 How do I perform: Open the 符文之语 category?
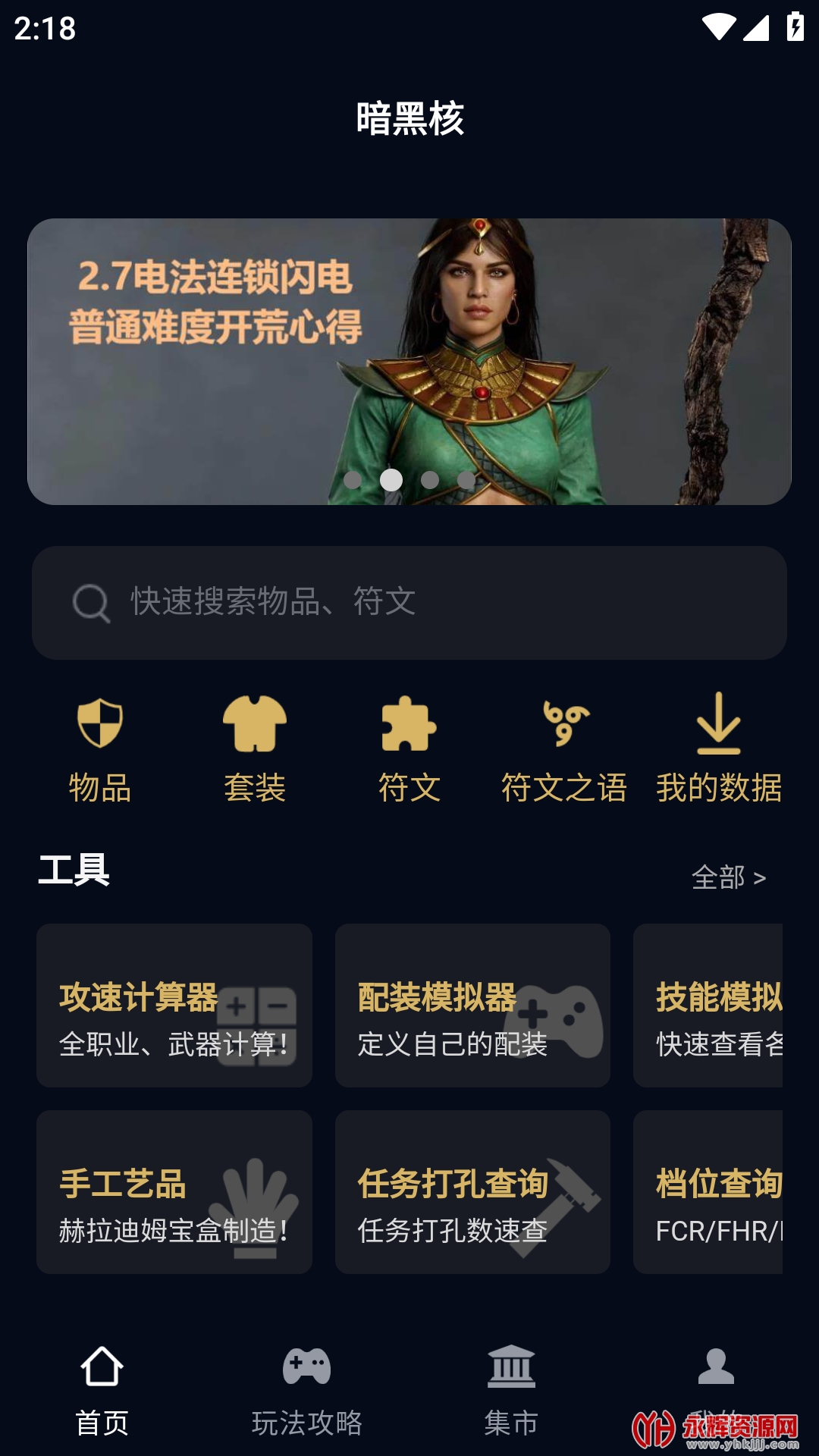(564, 748)
